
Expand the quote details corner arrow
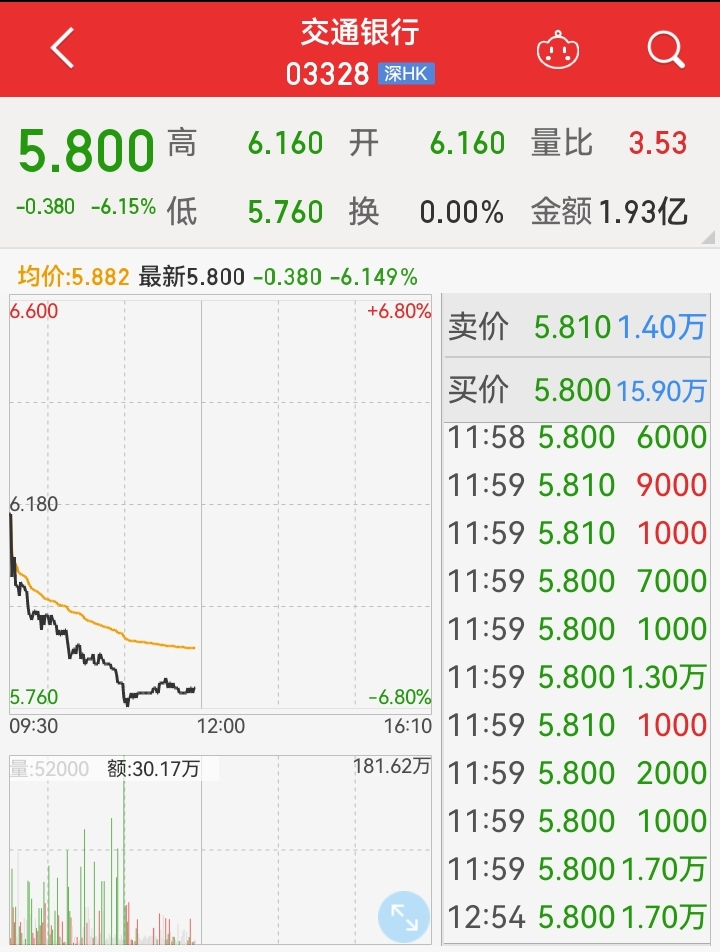click(x=709, y=238)
